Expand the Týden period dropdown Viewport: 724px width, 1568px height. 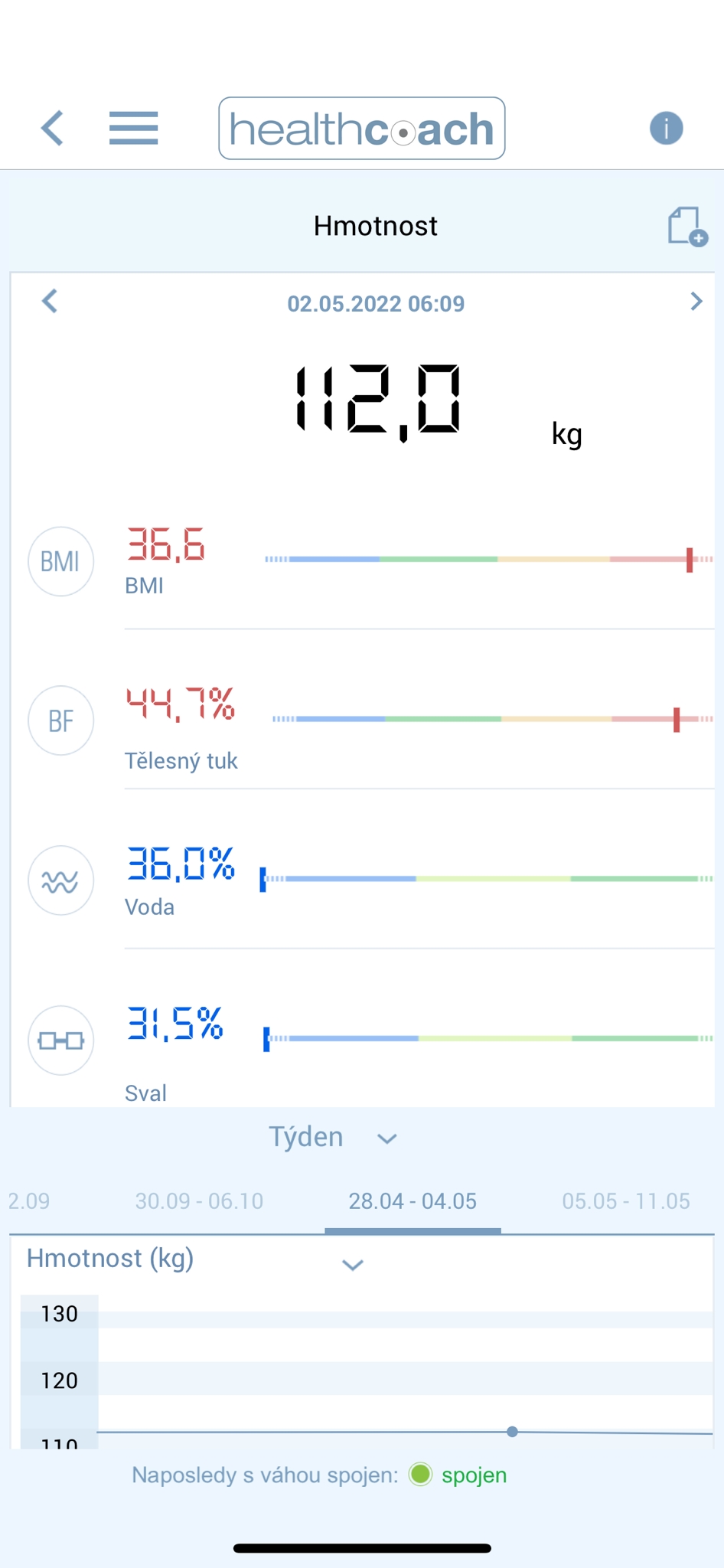coord(332,1137)
